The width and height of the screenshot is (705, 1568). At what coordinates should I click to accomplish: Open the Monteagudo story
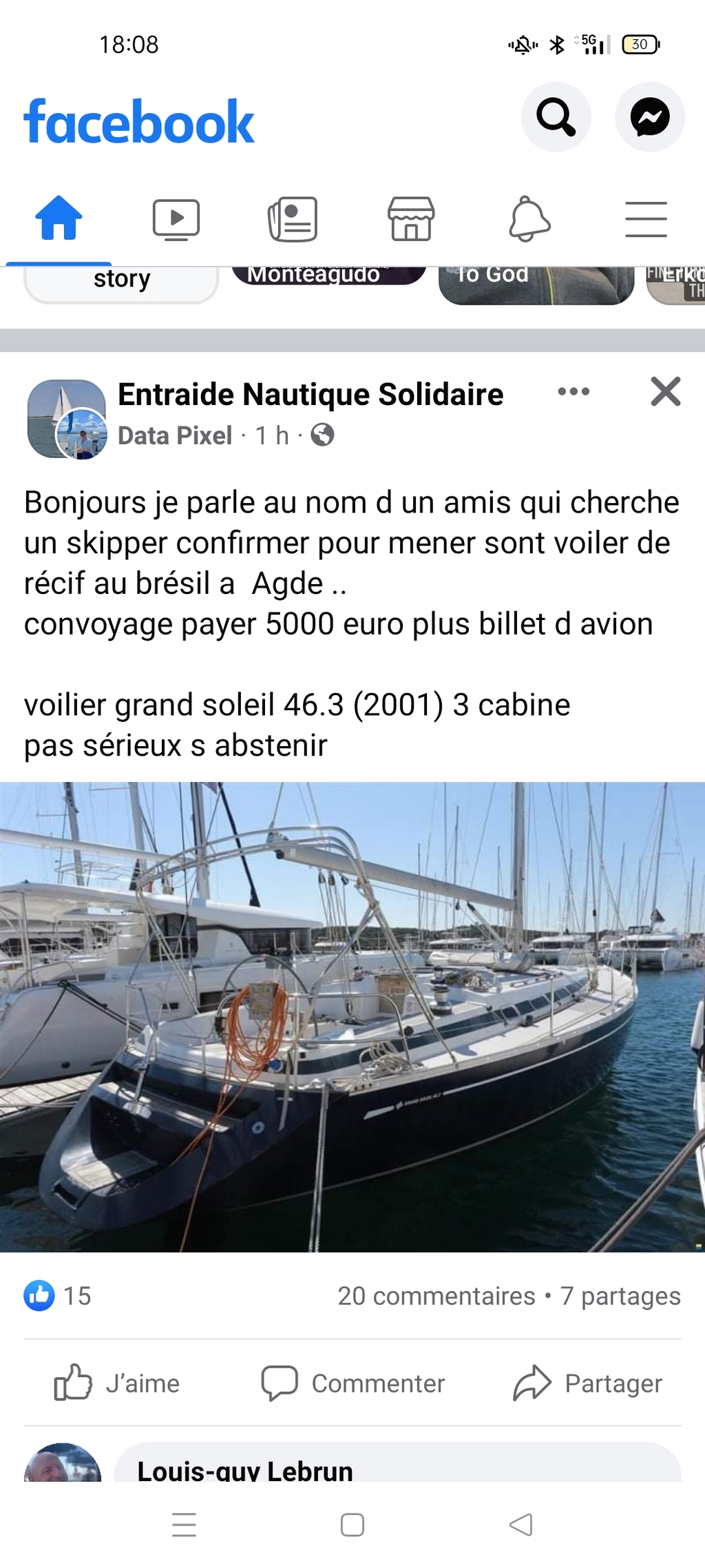328,276
